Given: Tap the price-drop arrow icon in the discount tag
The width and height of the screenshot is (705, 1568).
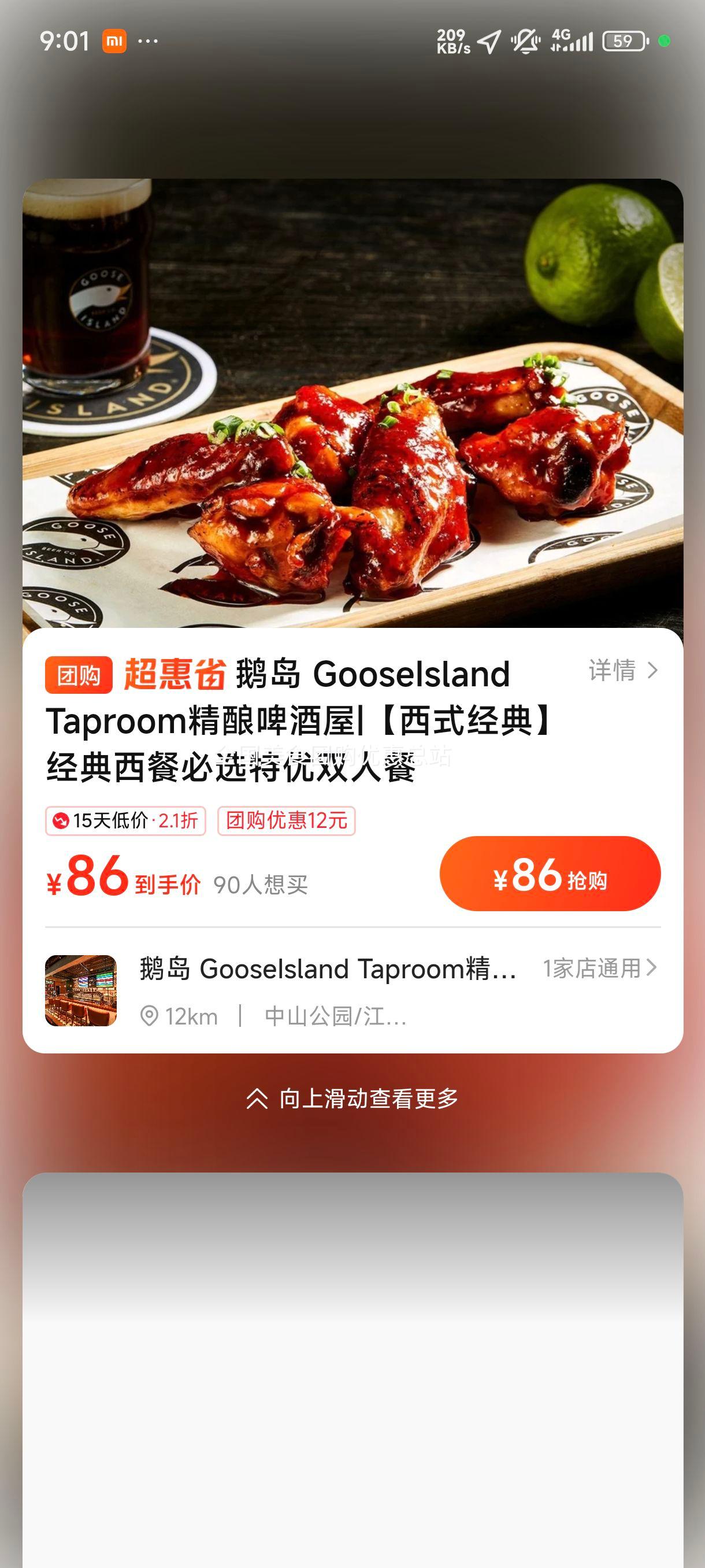Looking at the screenshot, I should pos(62,820).
